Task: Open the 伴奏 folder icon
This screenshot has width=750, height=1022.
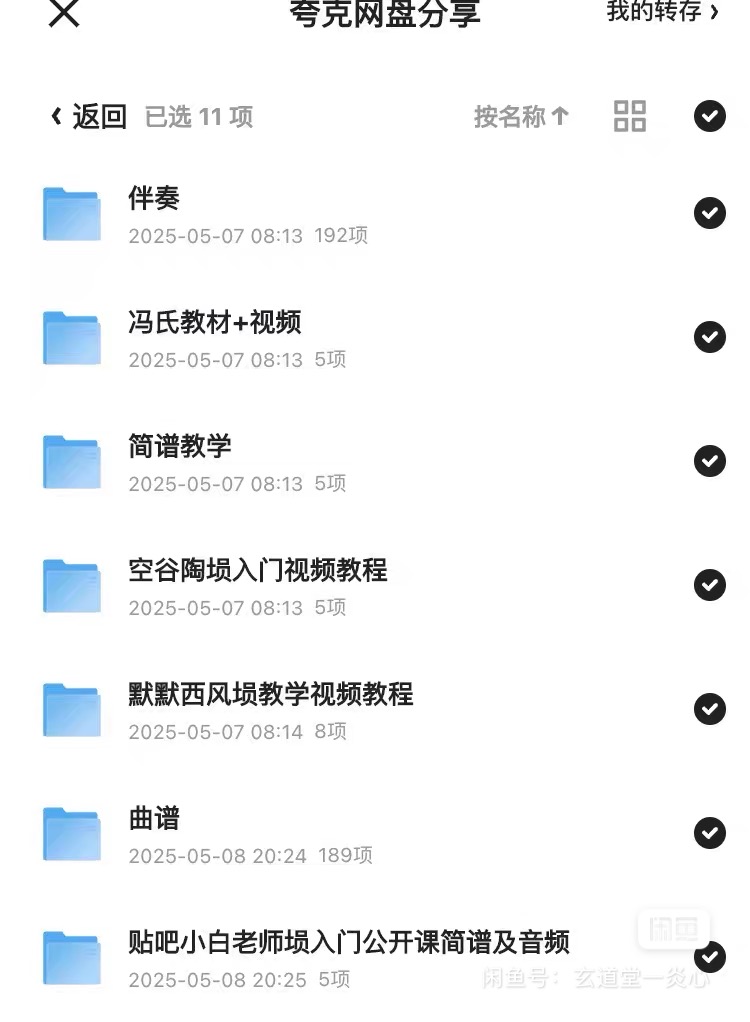Action: (x=71, y=213)
